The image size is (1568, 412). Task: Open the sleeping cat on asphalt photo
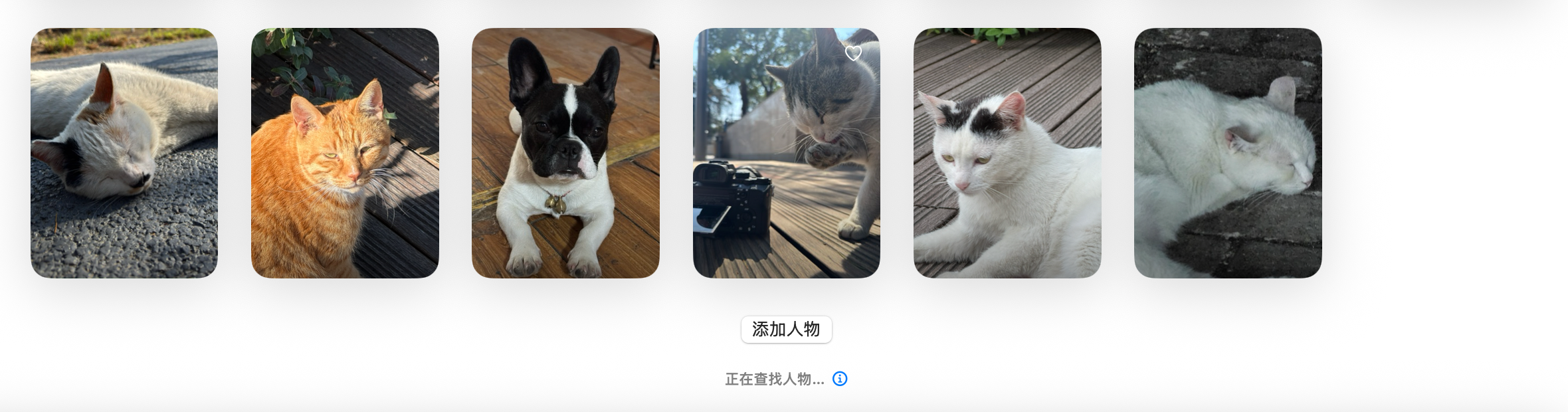124,153
